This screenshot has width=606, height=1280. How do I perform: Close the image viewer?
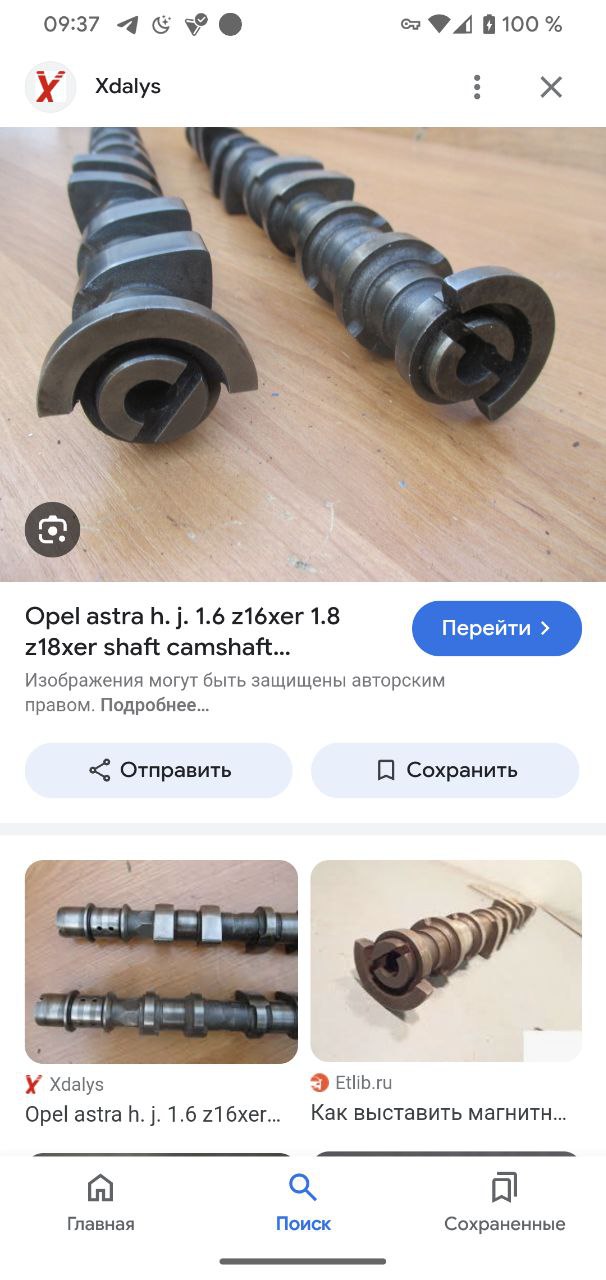pyautogui.click(x=551, y=87)
